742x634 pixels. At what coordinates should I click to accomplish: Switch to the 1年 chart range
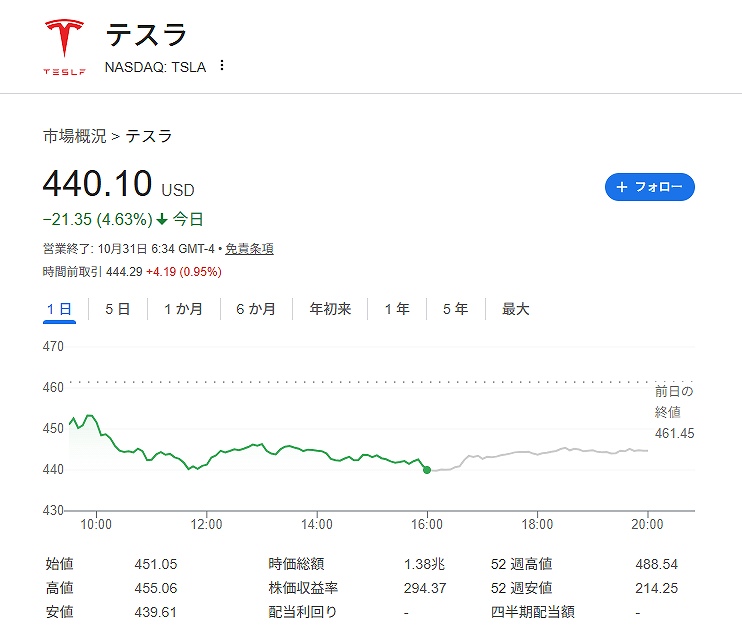click(397, 309)
